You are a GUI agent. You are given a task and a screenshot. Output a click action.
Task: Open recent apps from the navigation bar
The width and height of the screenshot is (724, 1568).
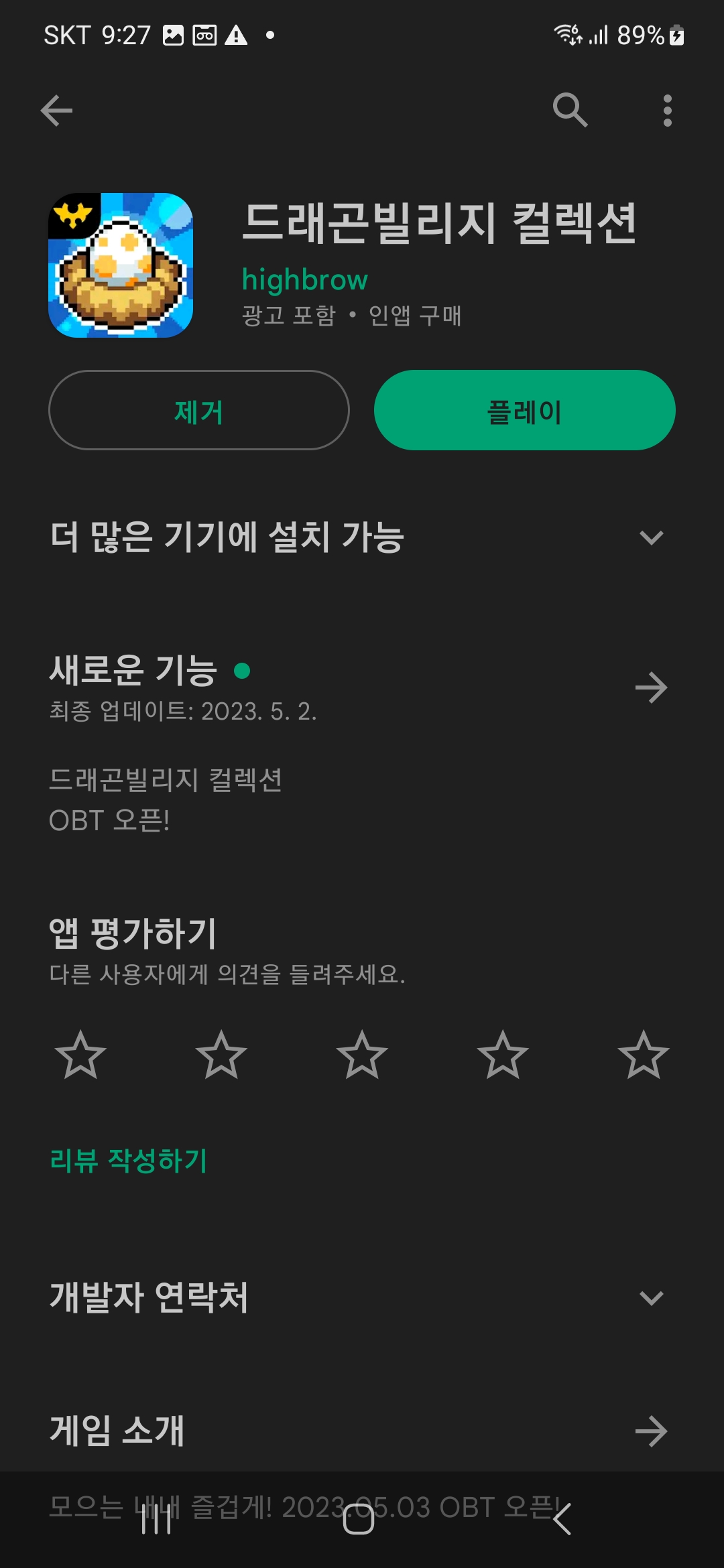click(x=157, y=1519)
